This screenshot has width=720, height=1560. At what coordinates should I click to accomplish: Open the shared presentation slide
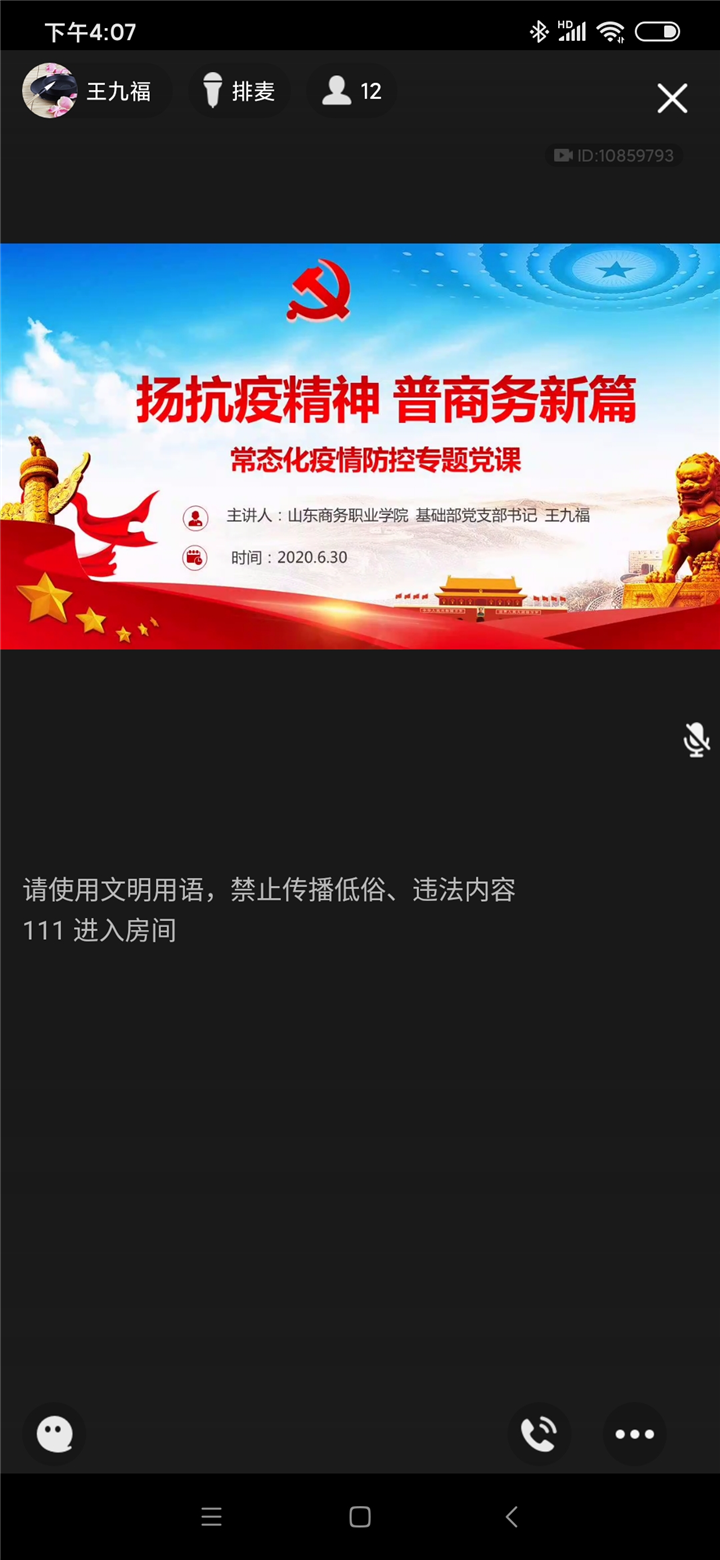click(x=360, y=446)
